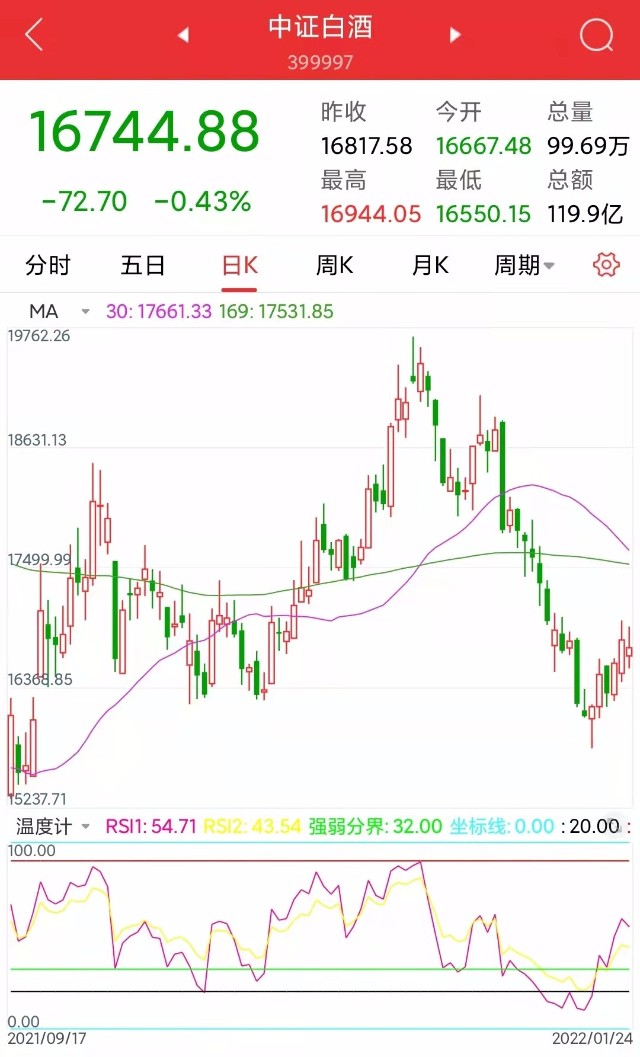Go back using the top-left arrow
The image size is (640, 1057).
pyautogui.click(x=34, y=36)
